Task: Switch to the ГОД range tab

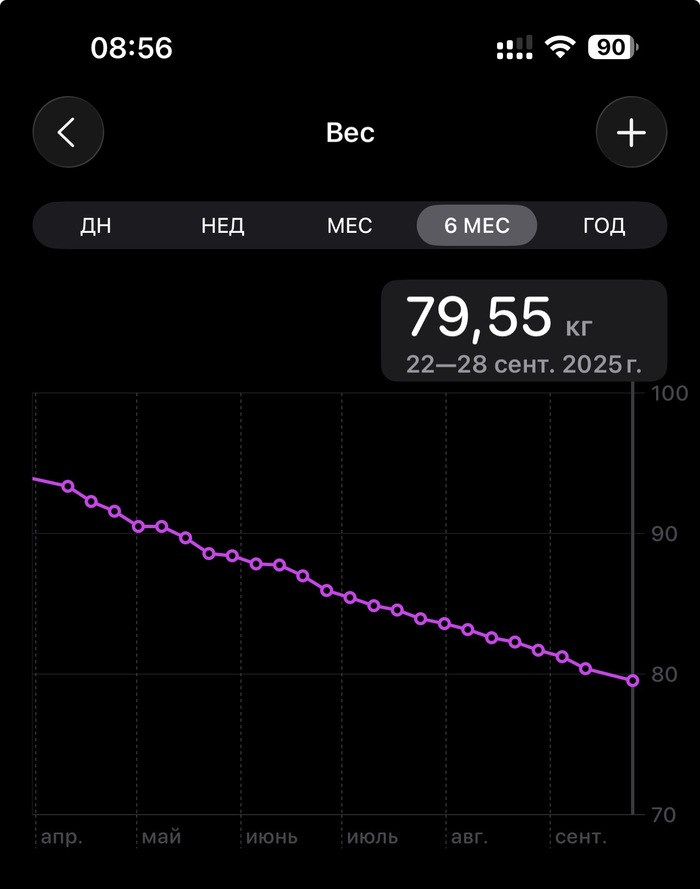Action: [x=603, y=225]
